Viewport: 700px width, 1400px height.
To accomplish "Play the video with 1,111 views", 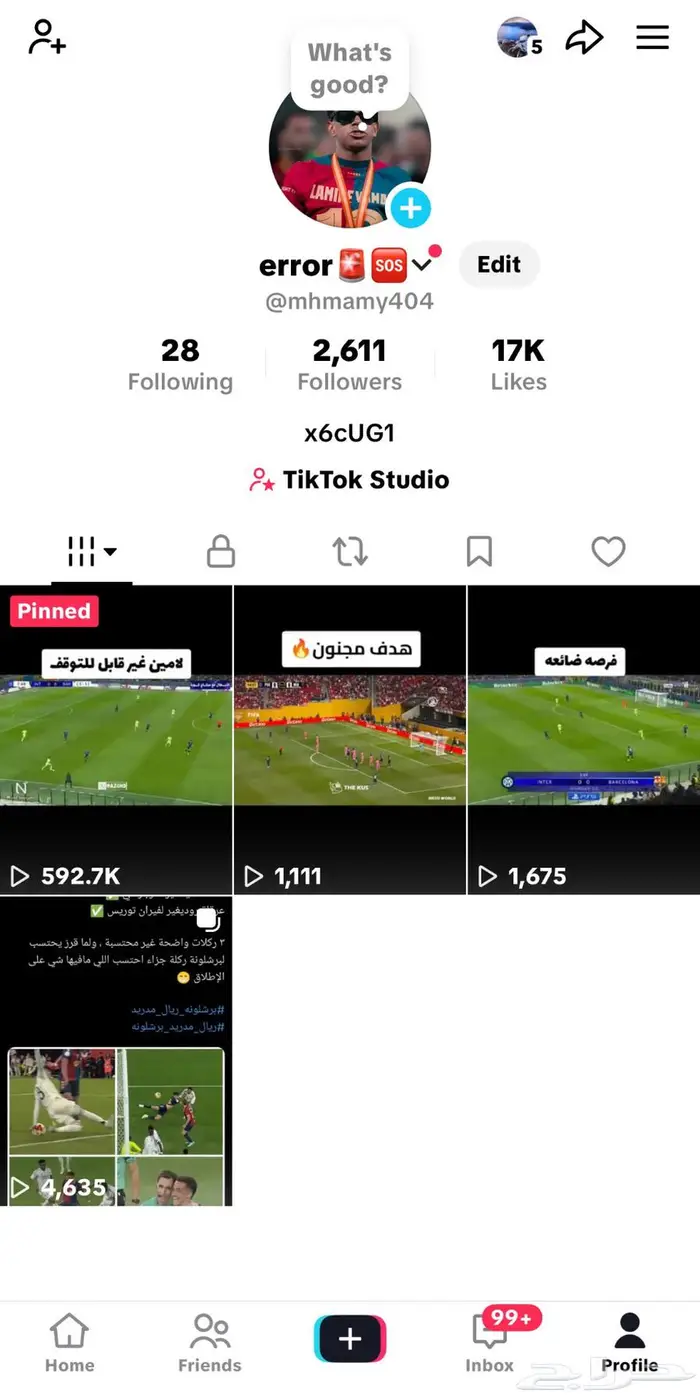I will click(x=349, y=740).
